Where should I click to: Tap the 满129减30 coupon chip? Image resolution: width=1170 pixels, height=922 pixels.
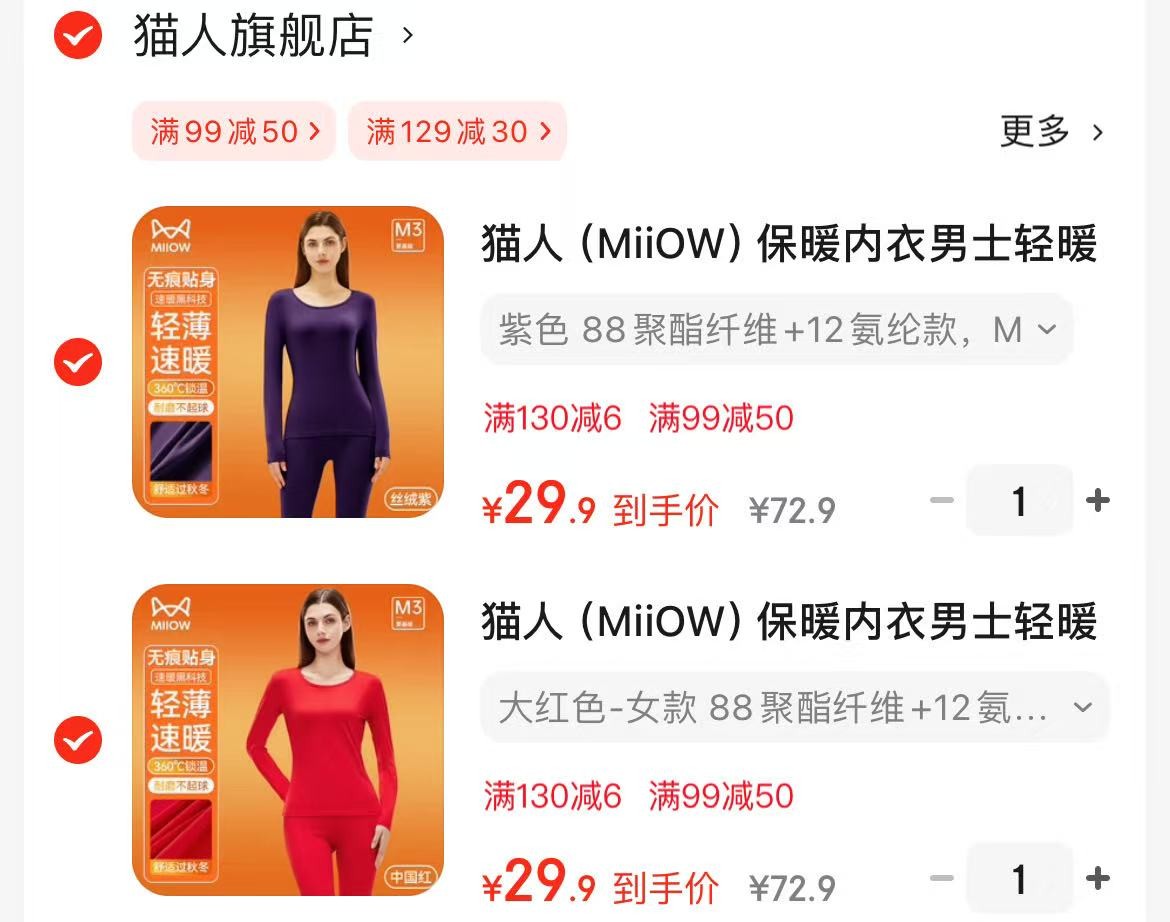coord(458,131)
